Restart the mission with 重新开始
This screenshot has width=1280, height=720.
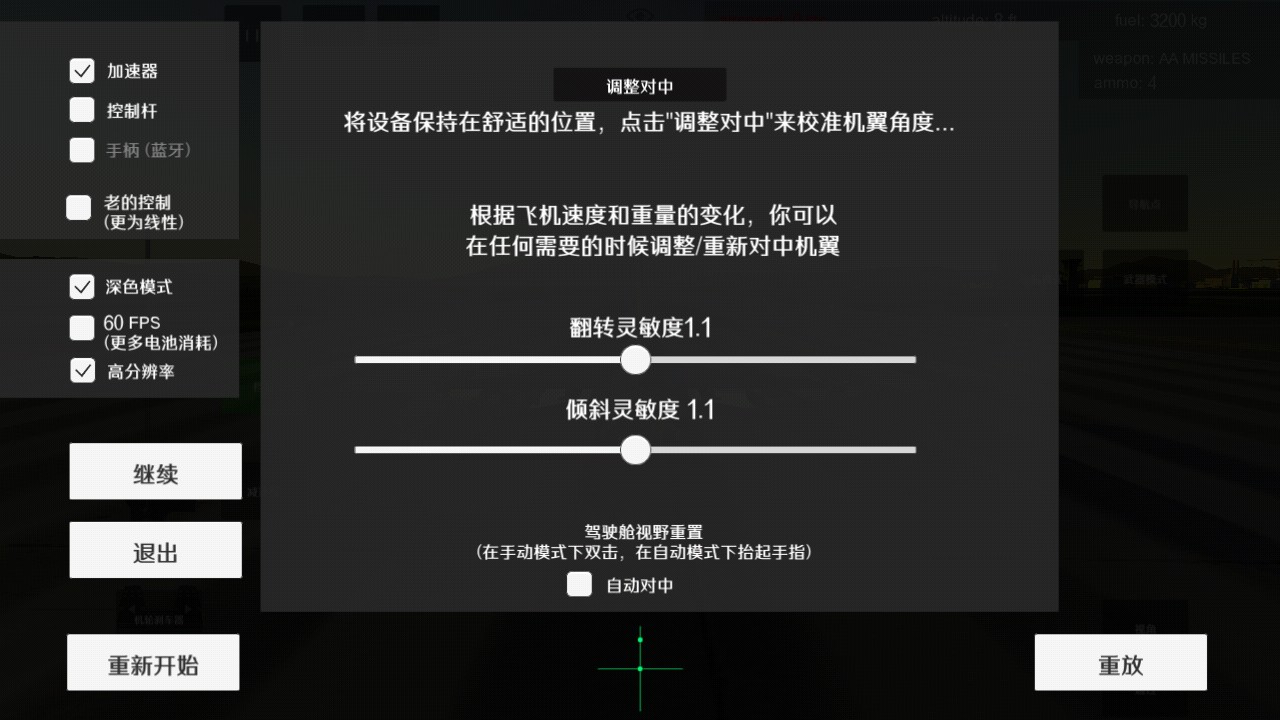click(153, 663)
